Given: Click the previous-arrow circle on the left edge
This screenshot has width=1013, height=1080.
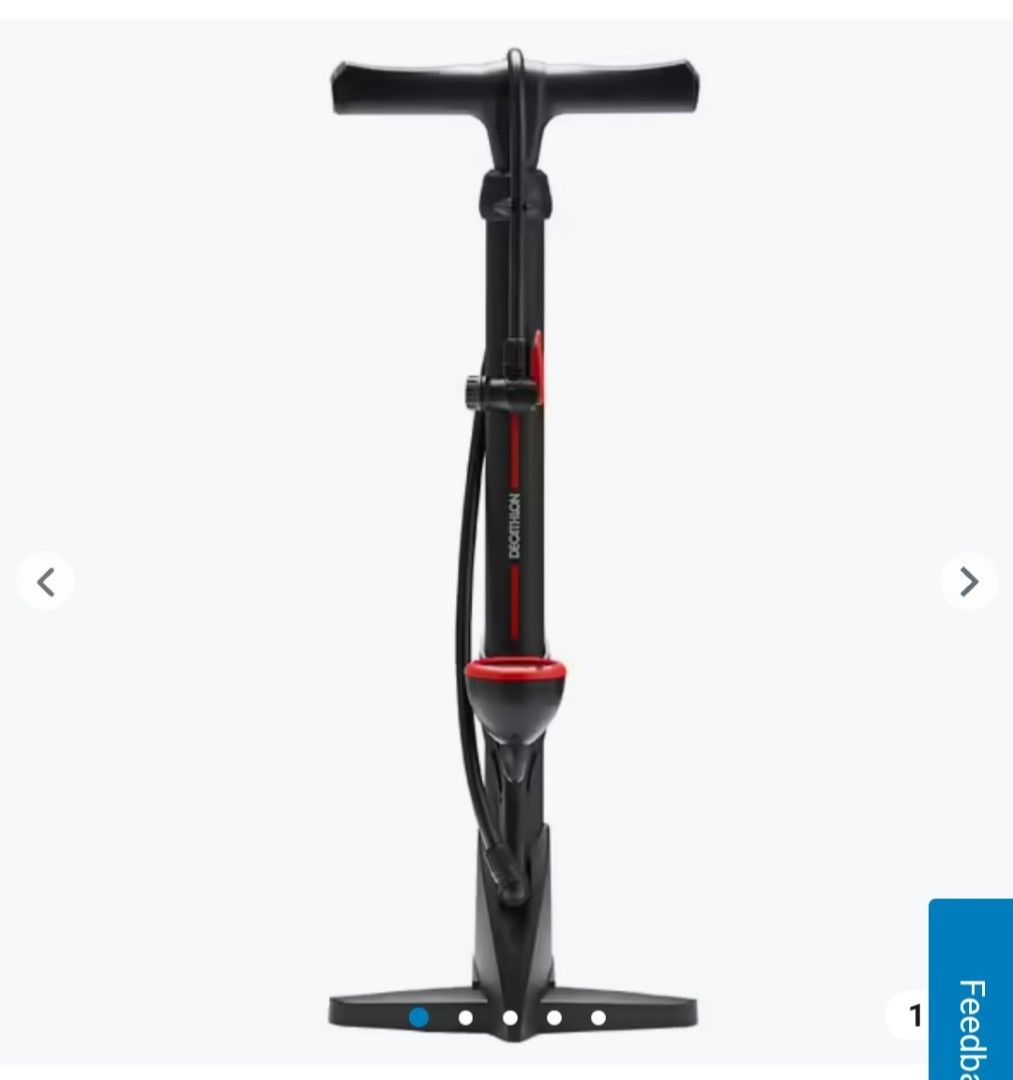Looking at the screenshot, I should coord(44,581).
